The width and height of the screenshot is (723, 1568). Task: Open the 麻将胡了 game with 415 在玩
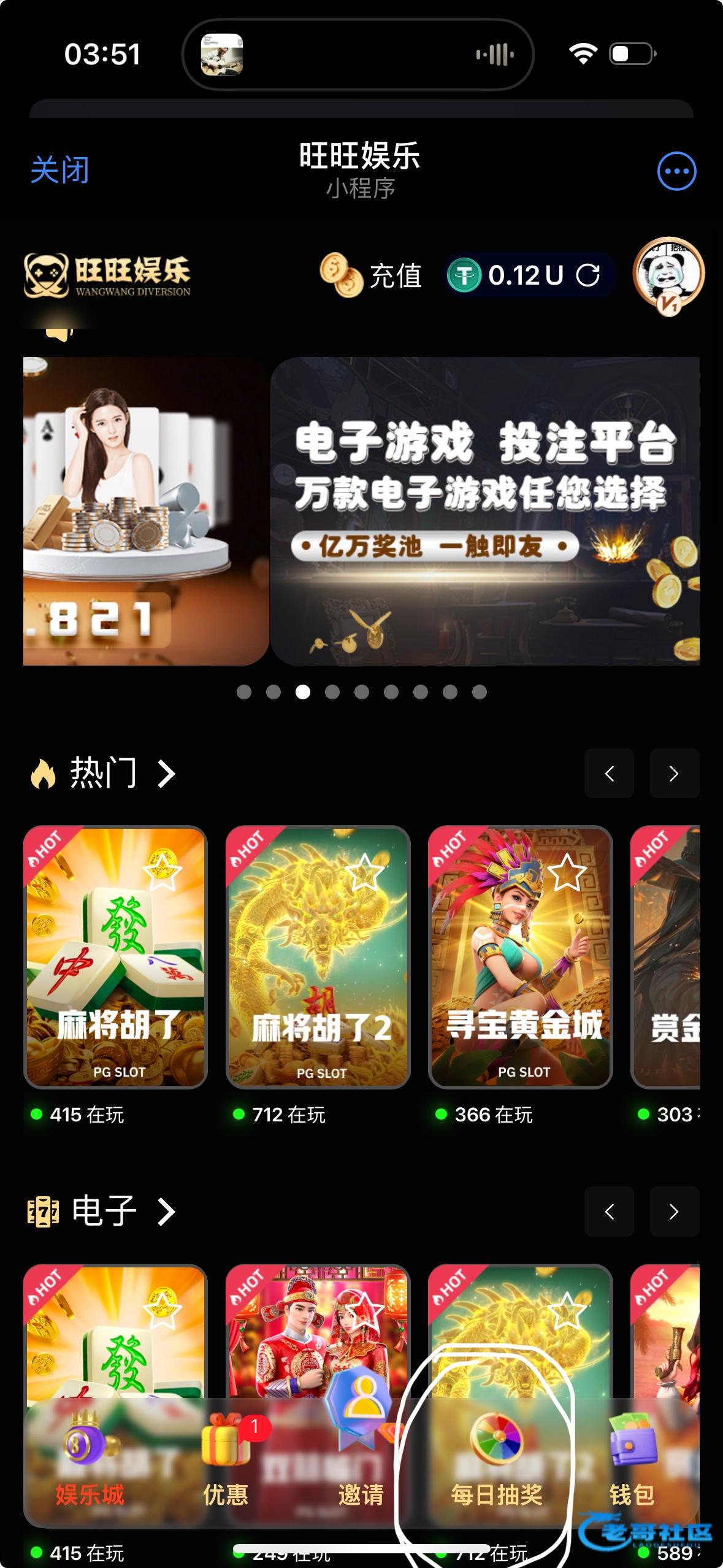[115, 957]
